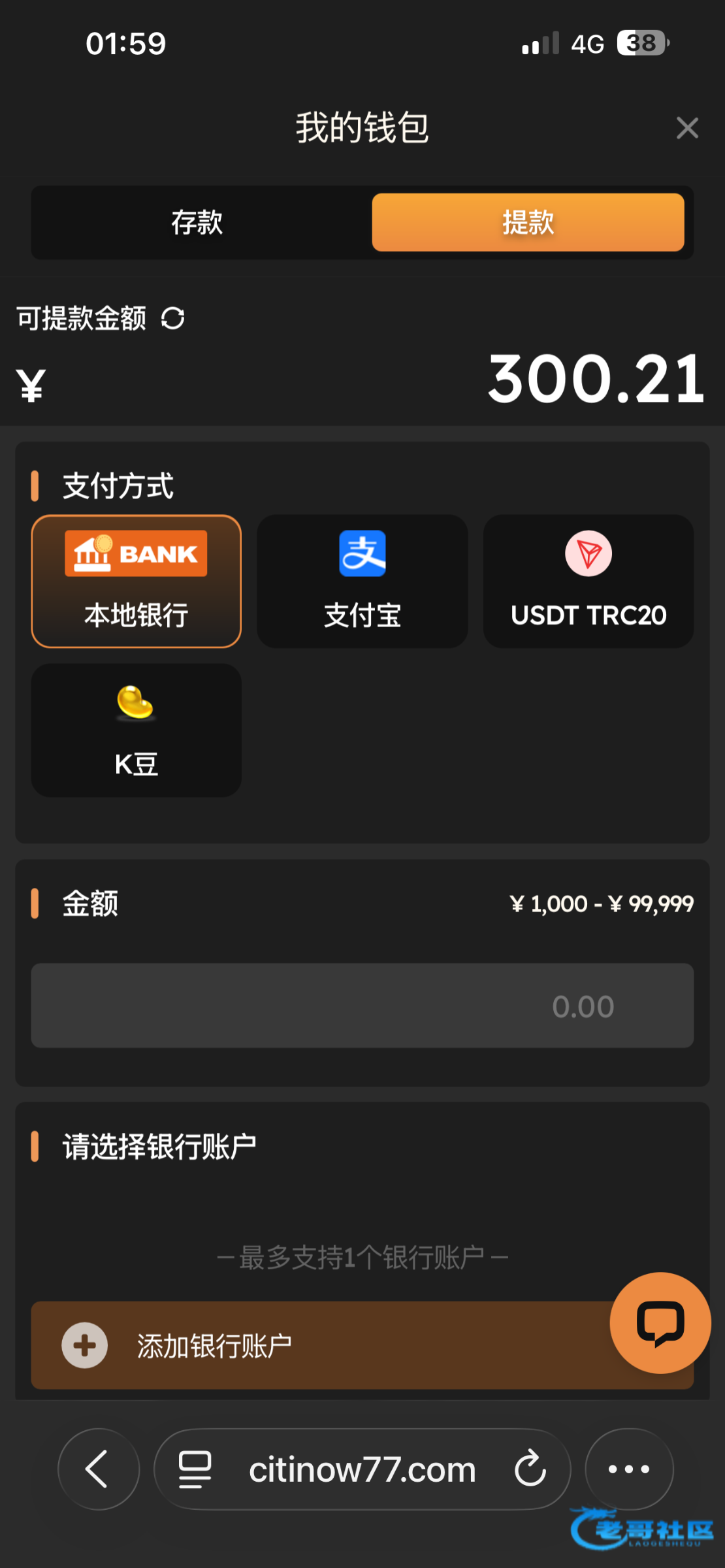Image resolution: width=725 pixels, height=1568 pixels.
Task: Open the browser's more options menu
Action: coord(629,1469)
